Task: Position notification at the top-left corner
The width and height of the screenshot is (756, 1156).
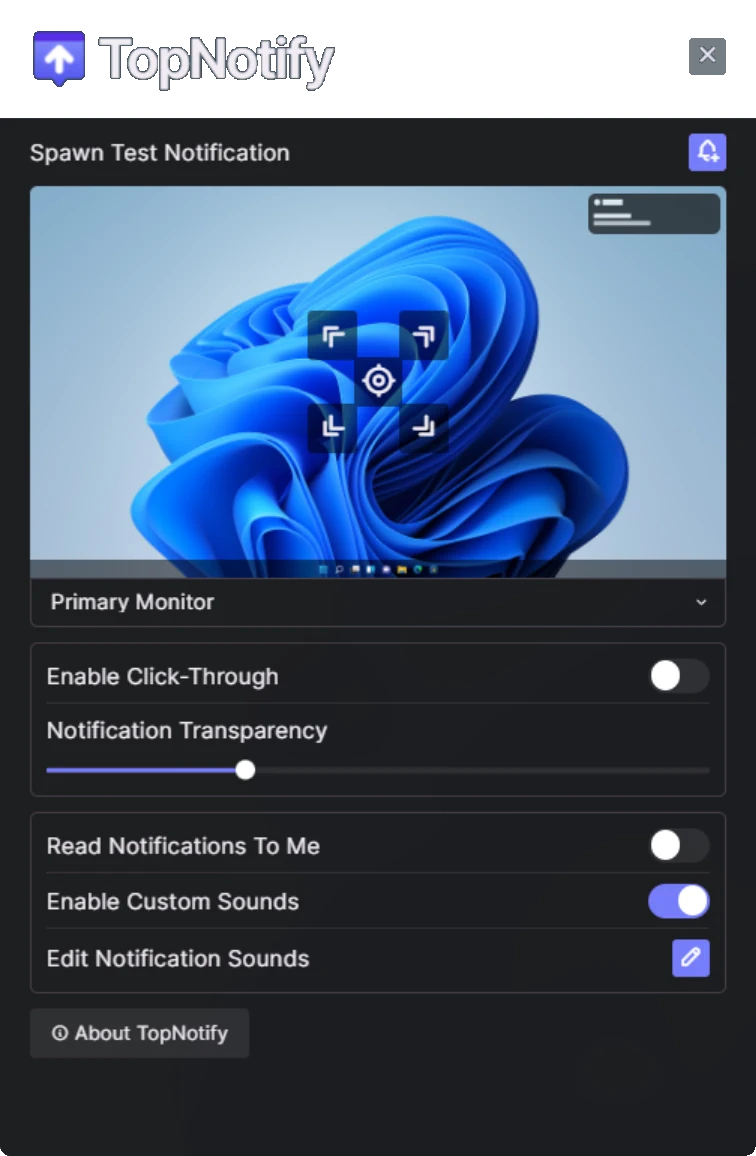Action: pos(333,335)
